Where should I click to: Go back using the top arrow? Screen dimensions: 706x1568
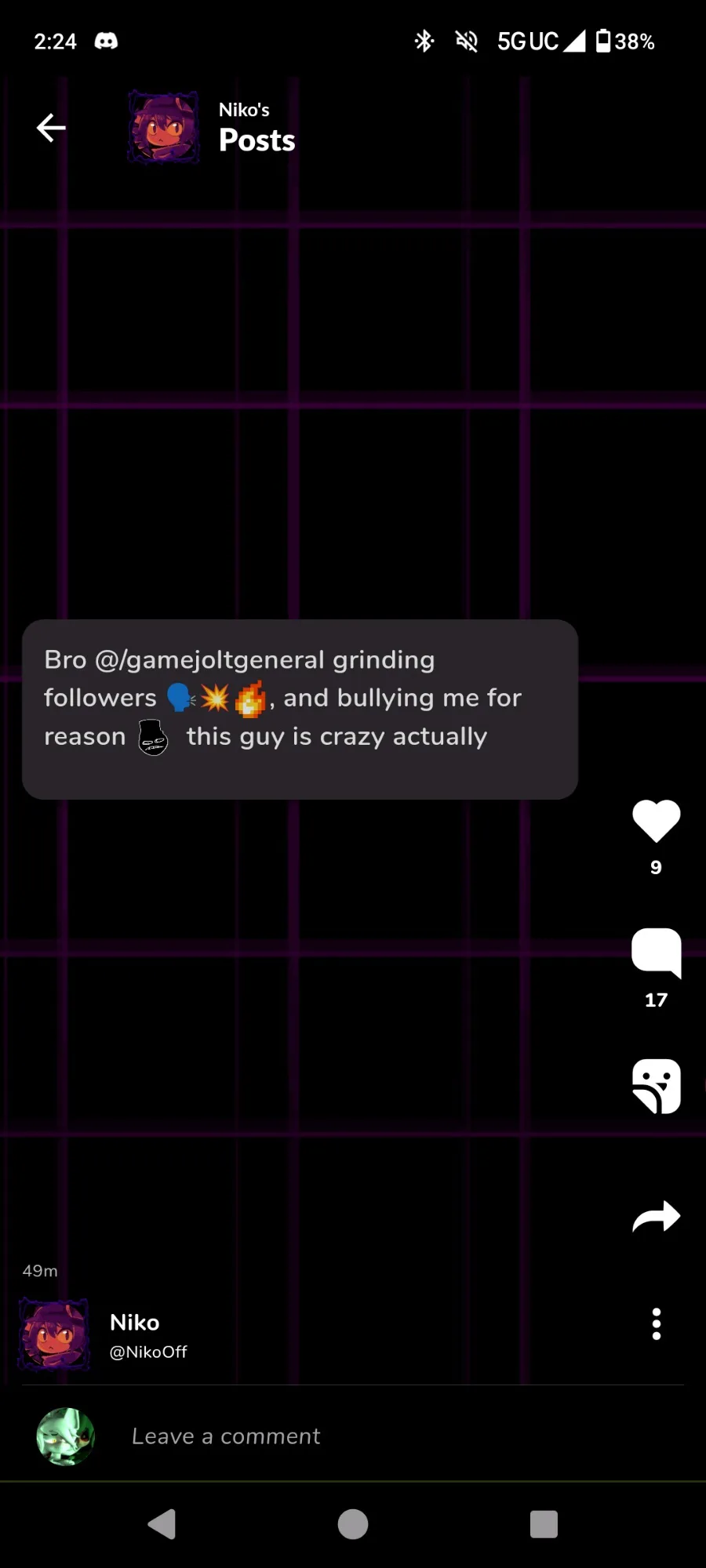51,128
